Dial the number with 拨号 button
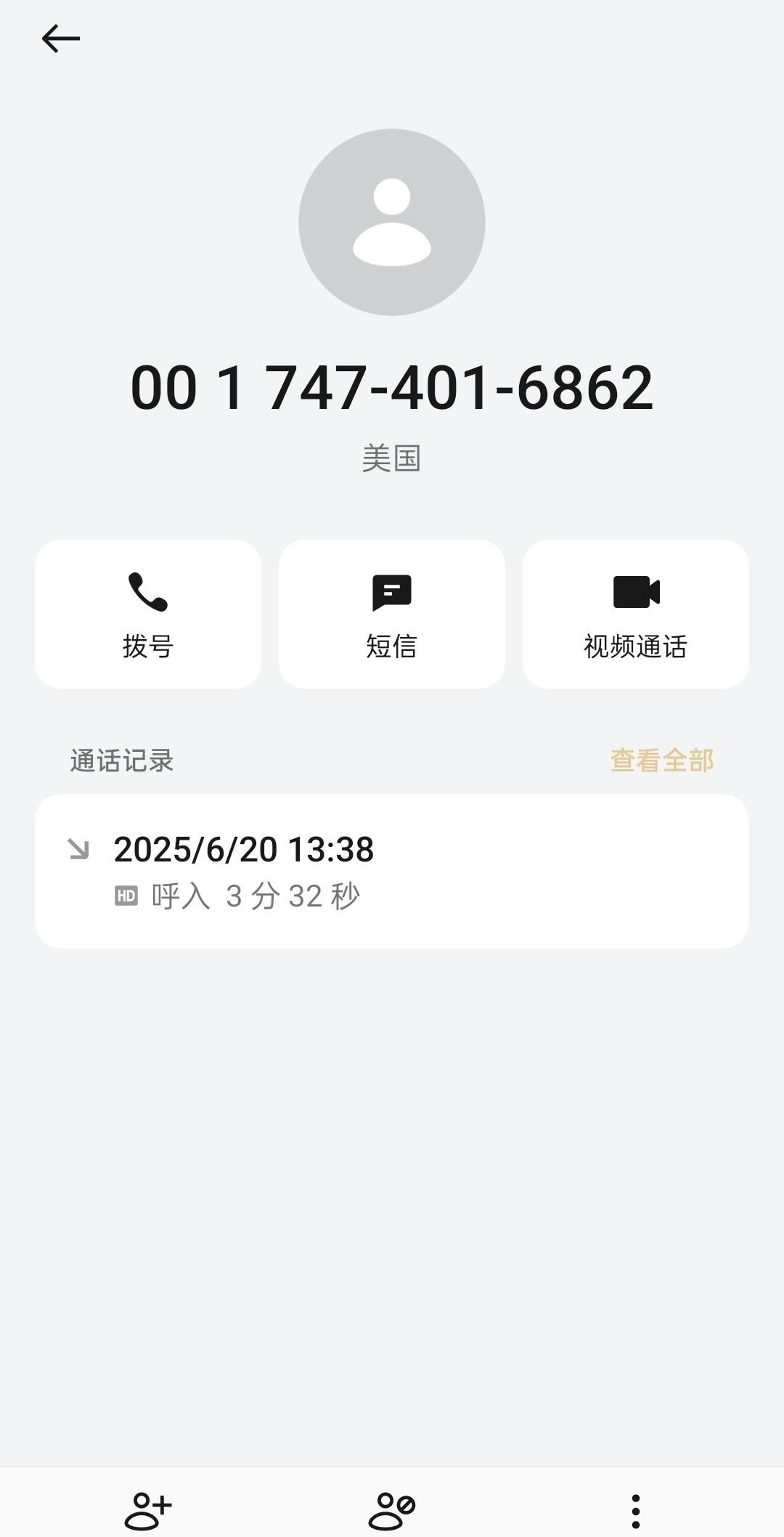Screen dimensions: 784x1537 coord(148,614)
